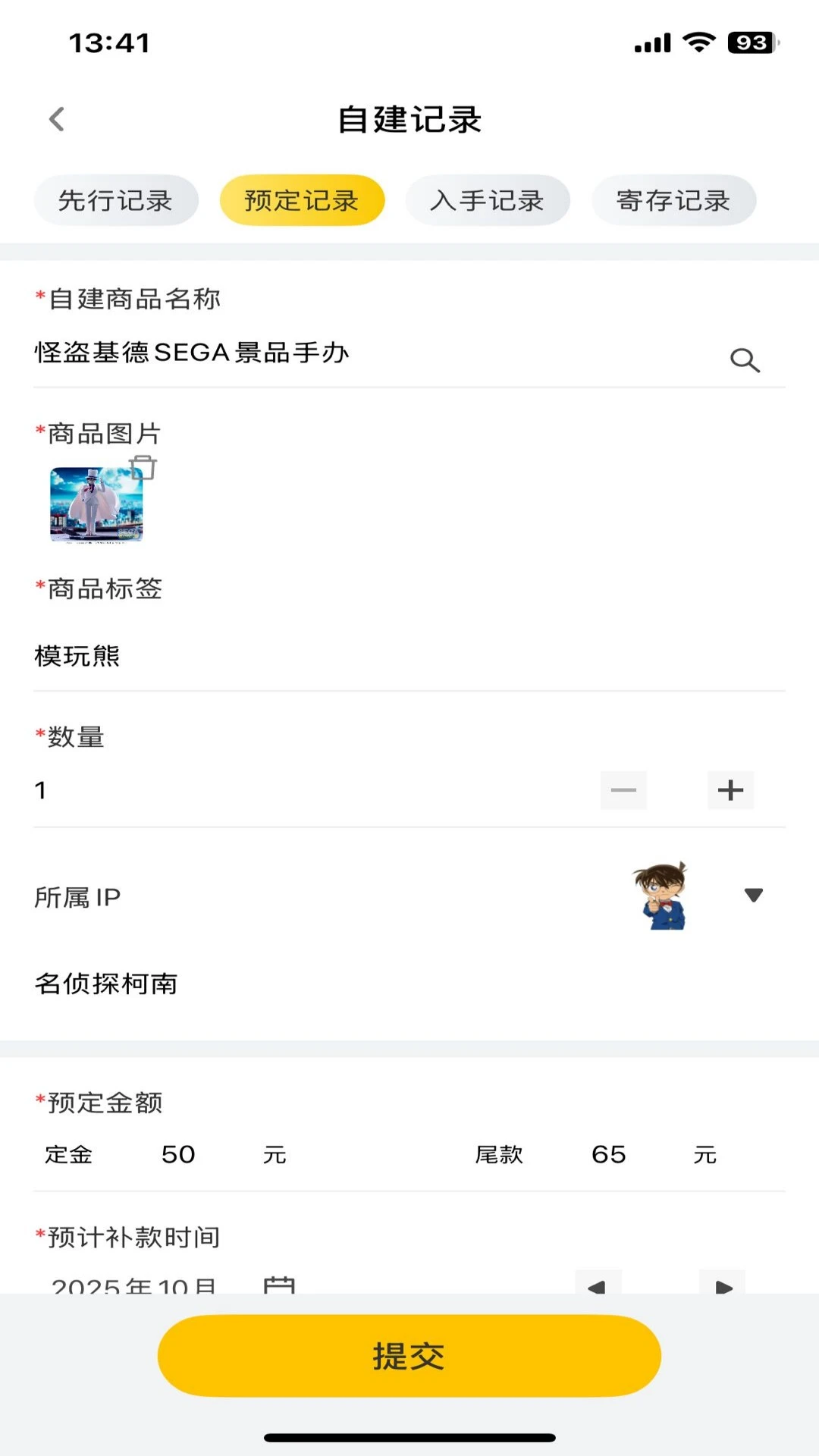Click the plus button to increase quantity

coord(730,790)
